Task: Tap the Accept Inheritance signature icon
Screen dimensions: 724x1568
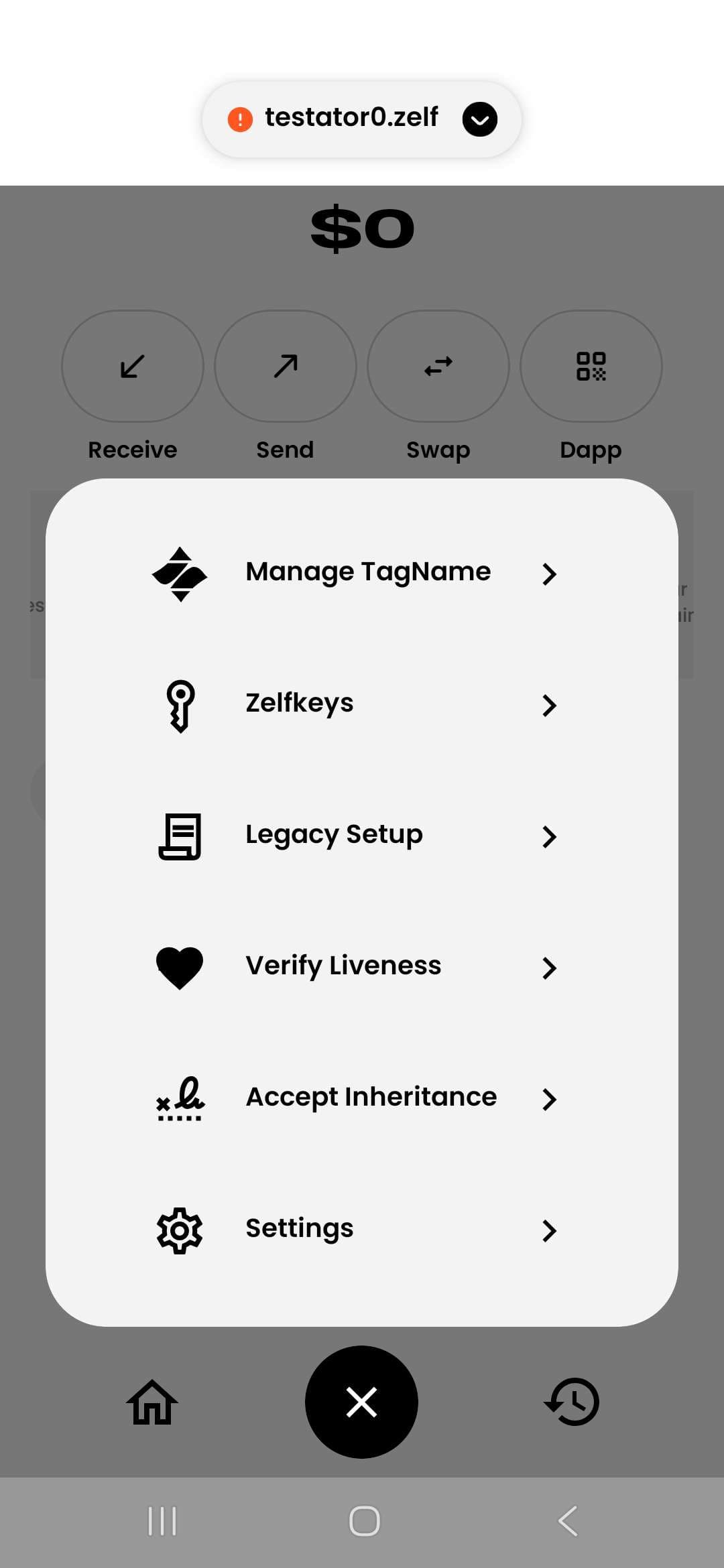Action: point(179,1099)
